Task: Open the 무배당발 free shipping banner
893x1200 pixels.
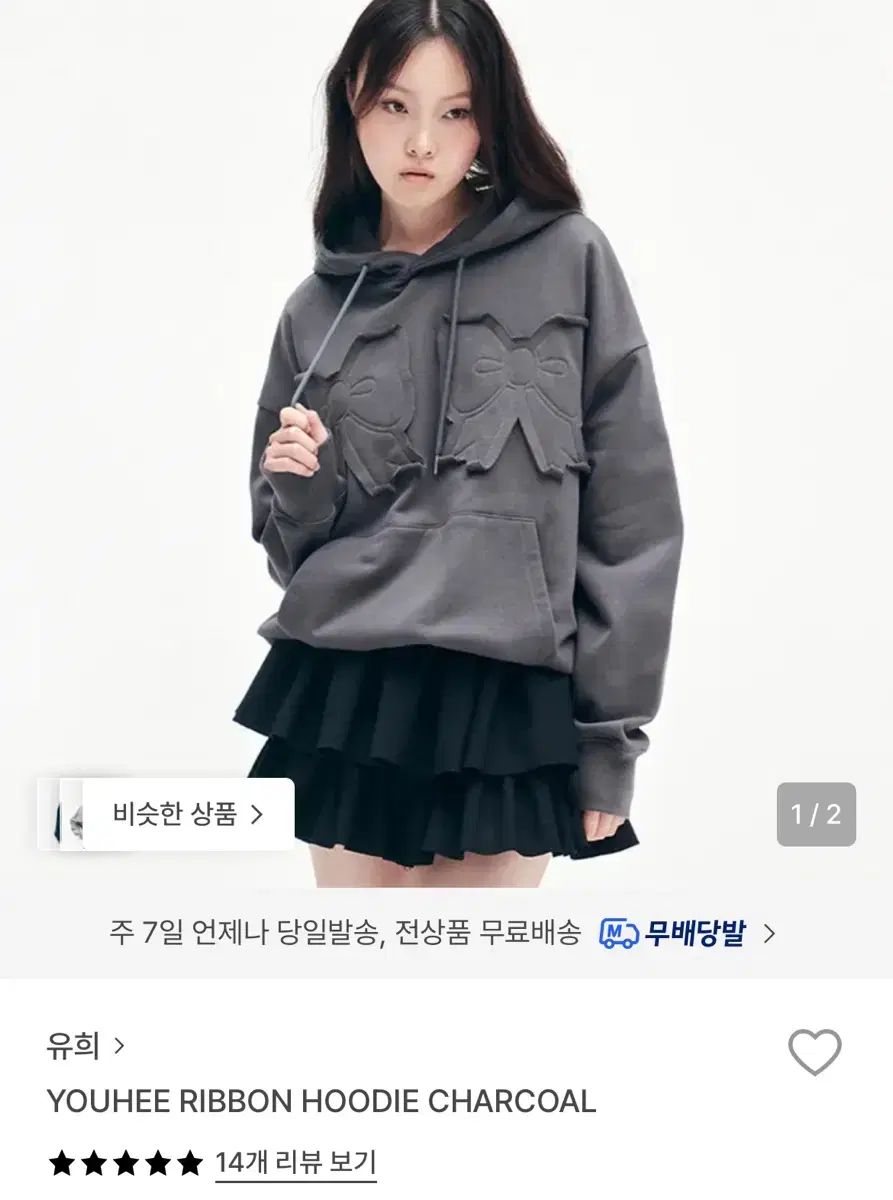Action: pyautogui.click(x=686, y=934)
